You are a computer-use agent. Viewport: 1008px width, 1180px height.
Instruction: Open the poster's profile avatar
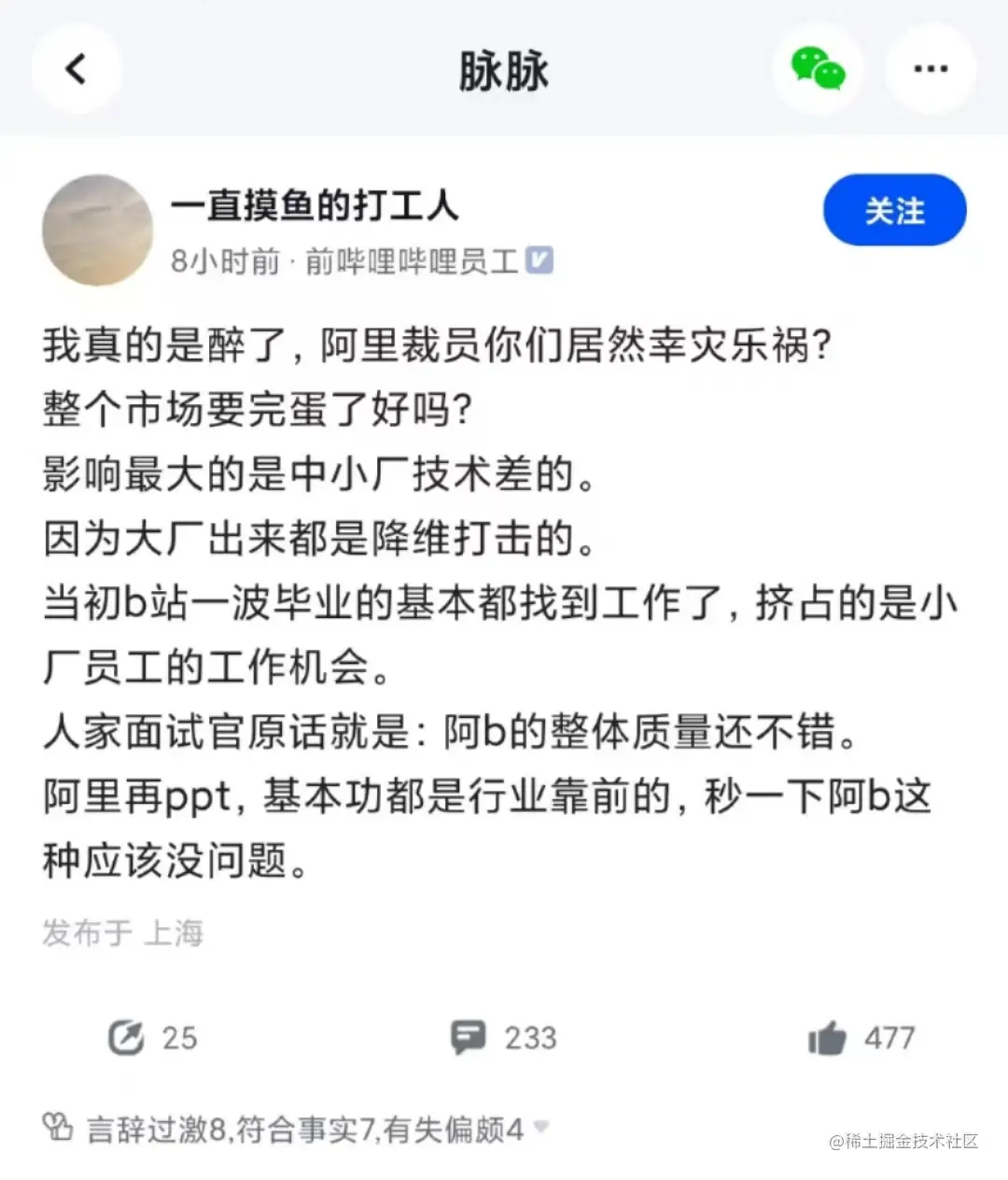98,230
